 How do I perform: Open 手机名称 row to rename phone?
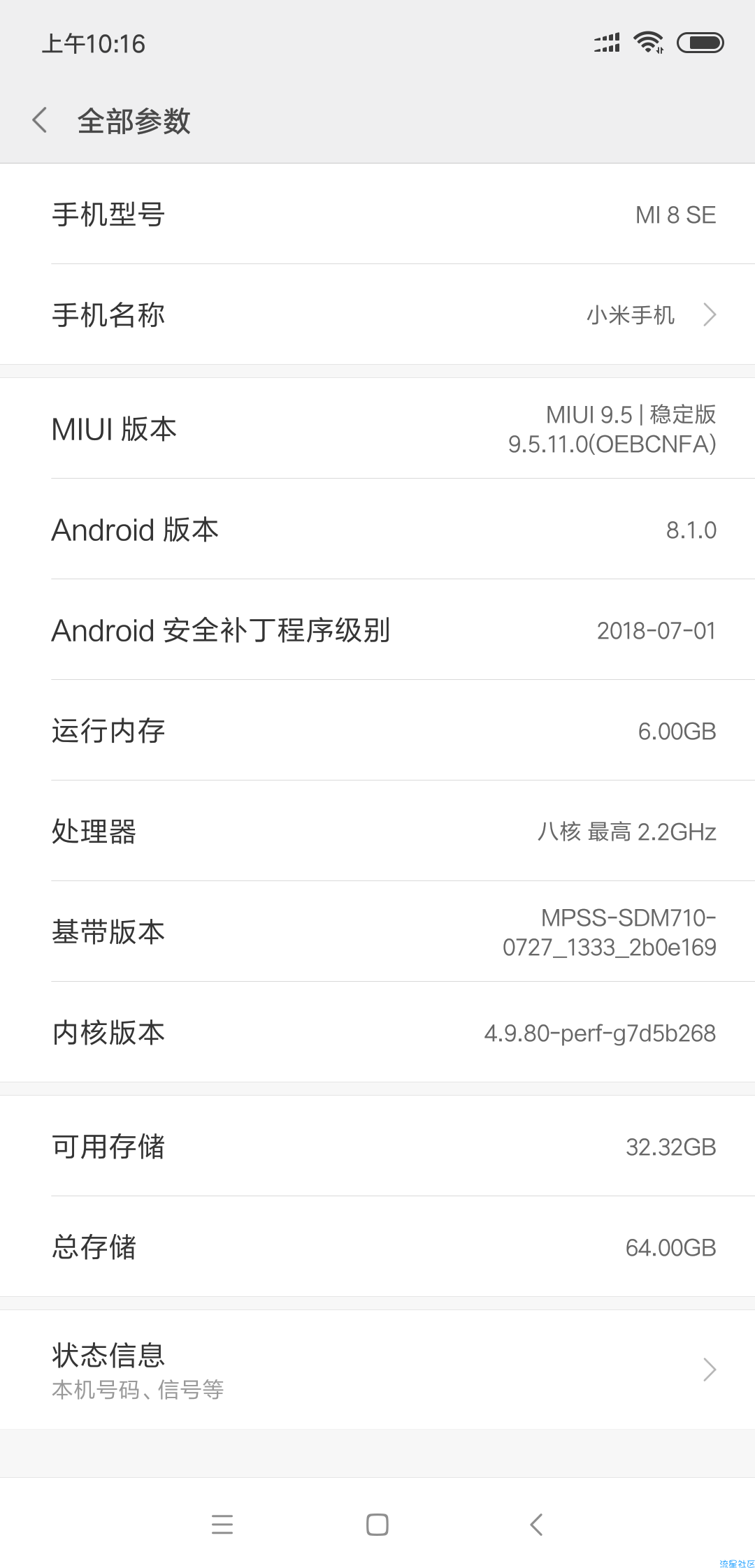377,314
